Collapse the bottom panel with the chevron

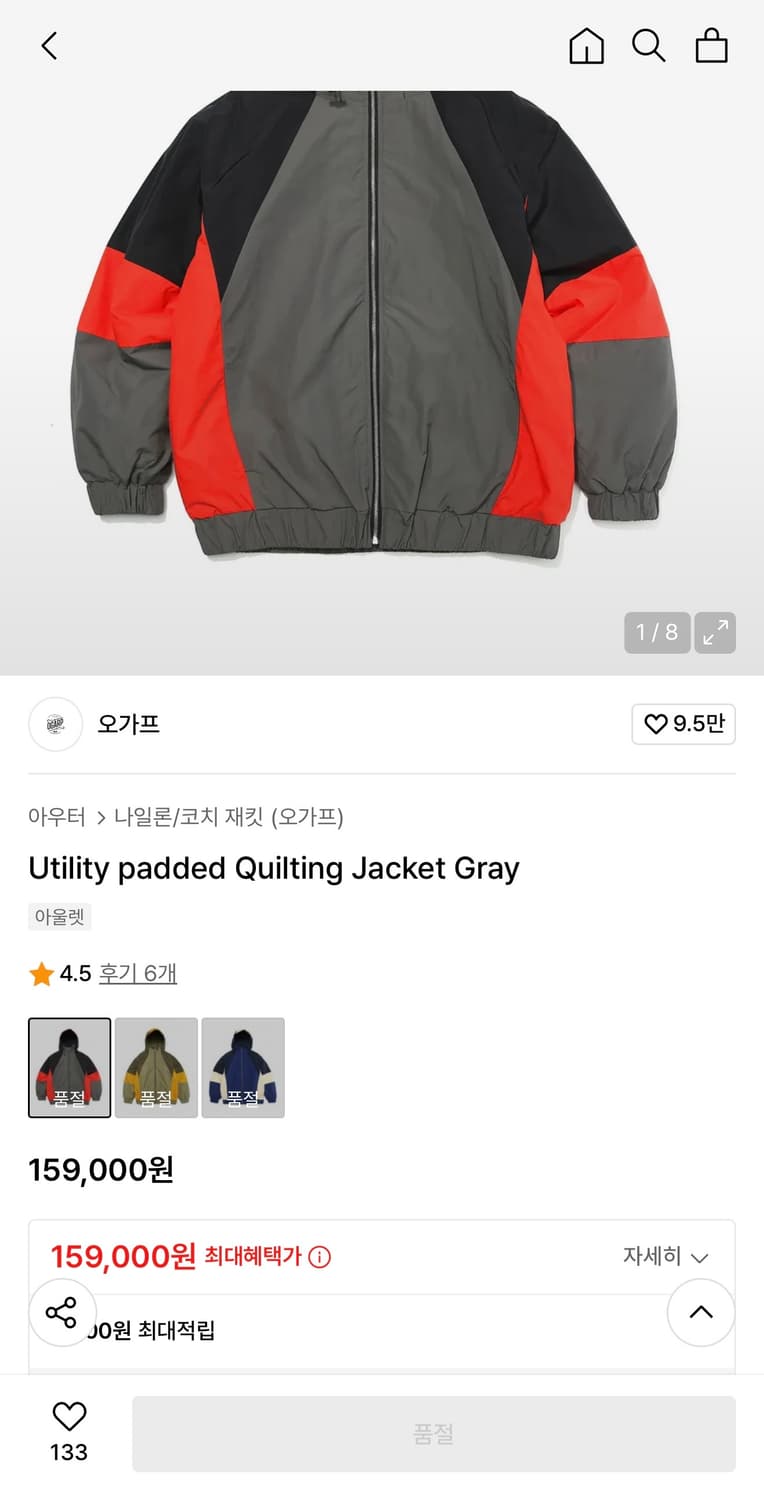(700, 1313)
